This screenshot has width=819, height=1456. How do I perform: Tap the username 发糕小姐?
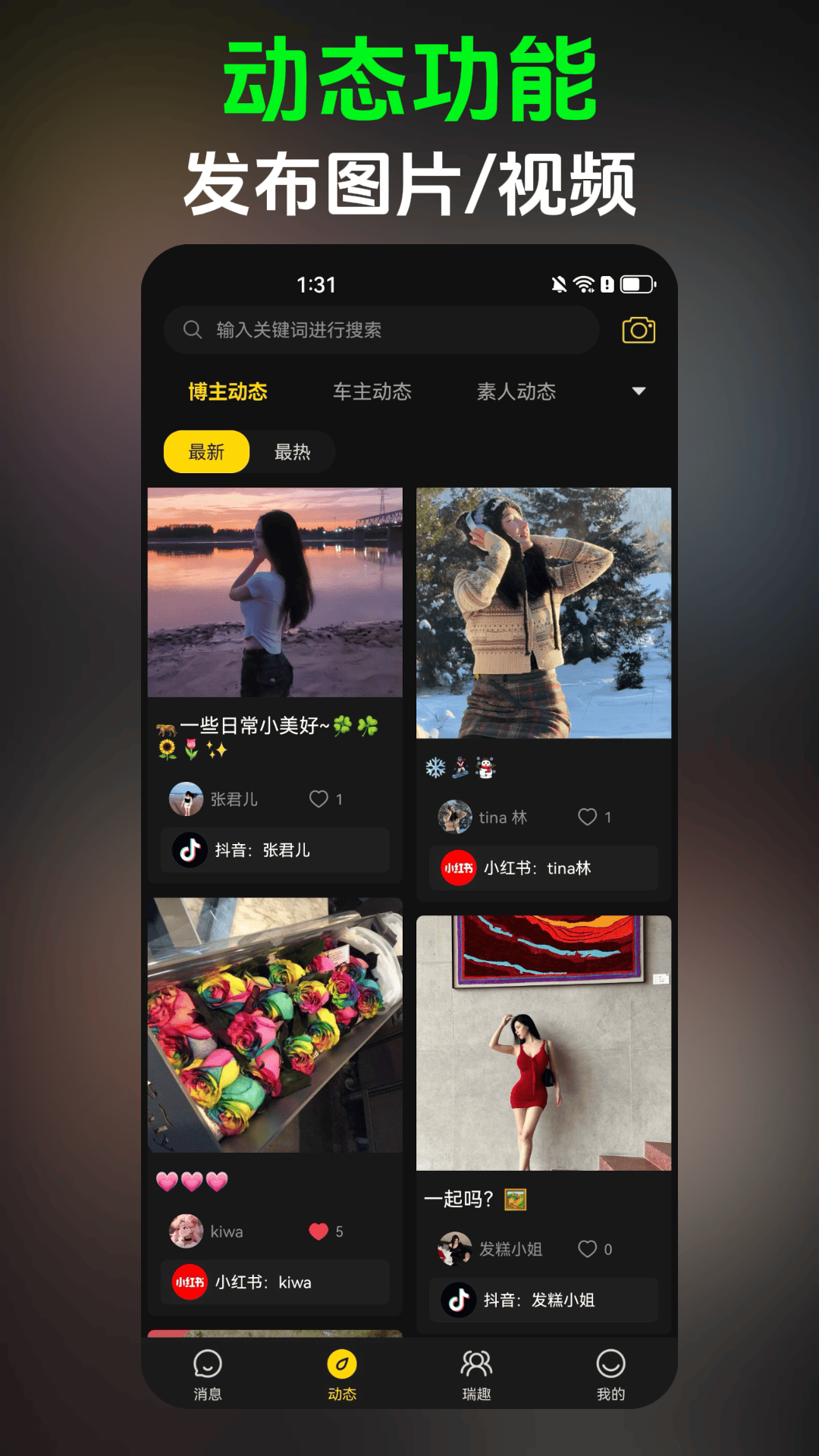click(x=510, y=1247)
